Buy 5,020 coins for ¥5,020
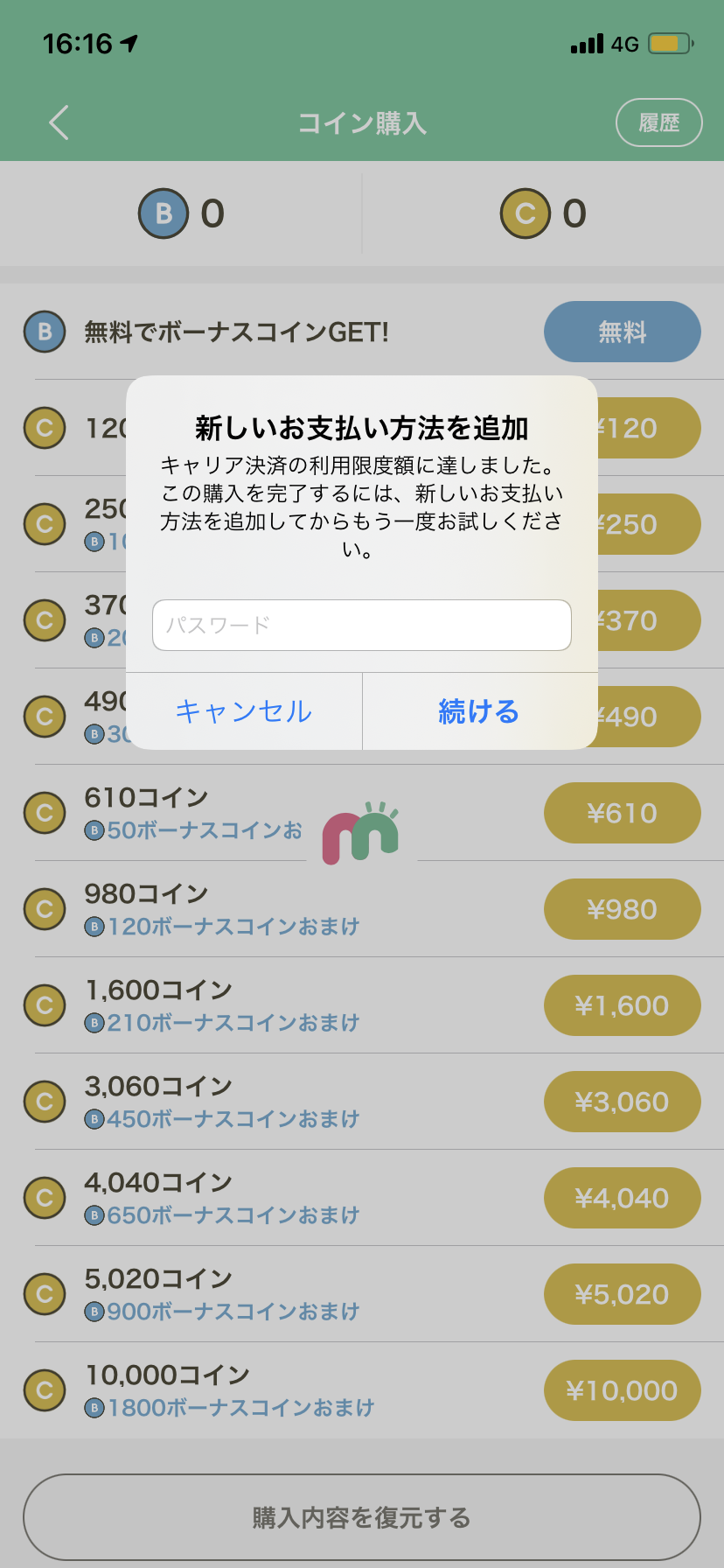 (x=622, y=1294)
